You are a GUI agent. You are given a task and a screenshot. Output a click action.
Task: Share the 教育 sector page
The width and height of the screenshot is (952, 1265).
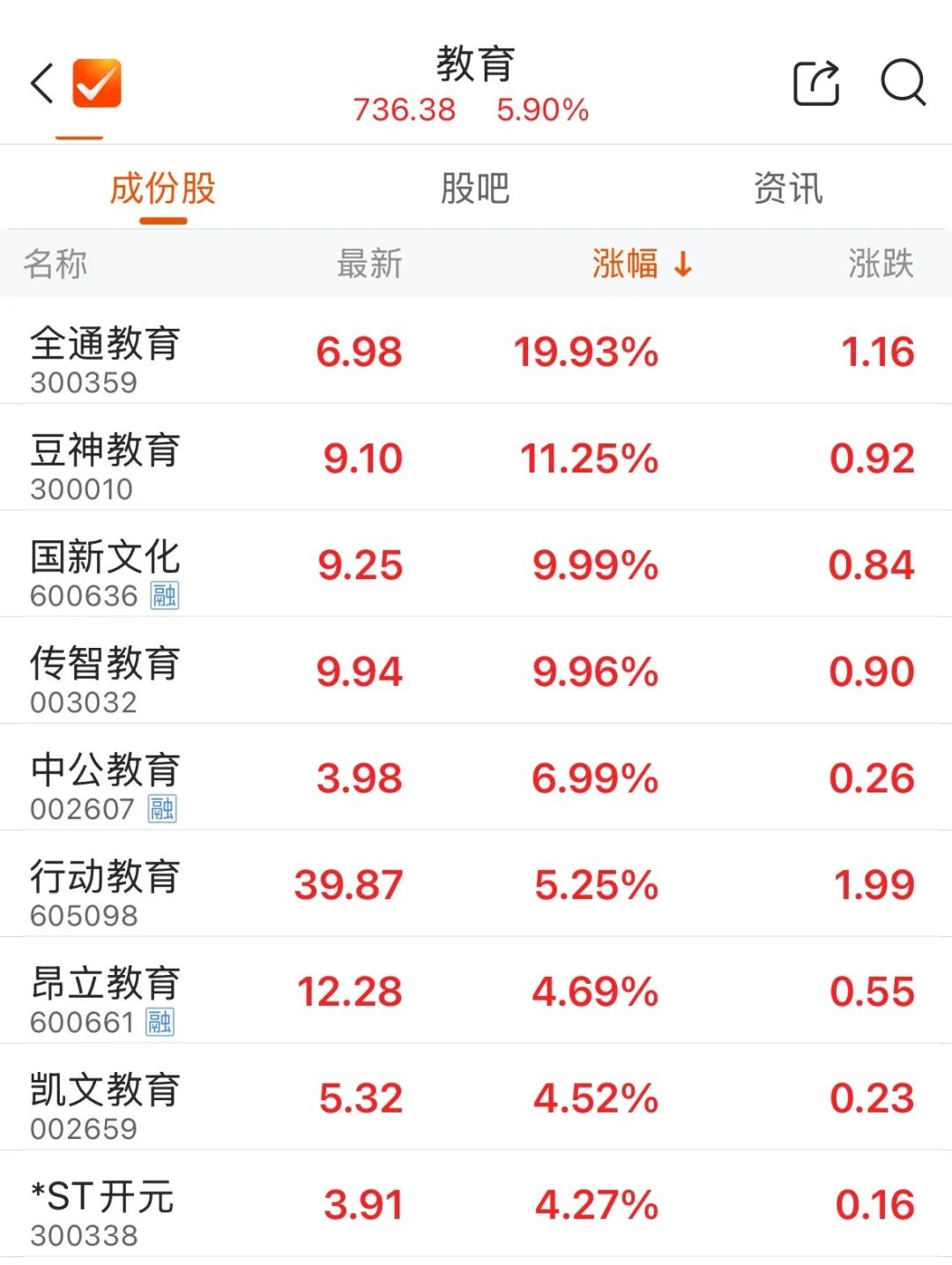pos(815,84)
